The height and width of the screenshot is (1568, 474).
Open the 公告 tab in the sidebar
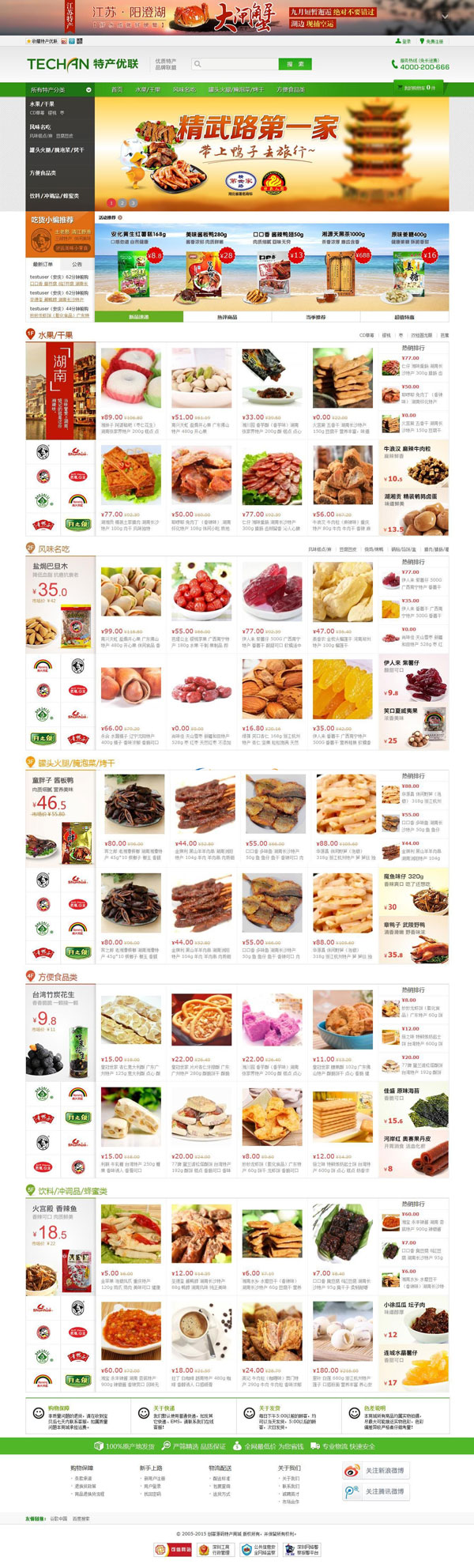tap(77, 264)
